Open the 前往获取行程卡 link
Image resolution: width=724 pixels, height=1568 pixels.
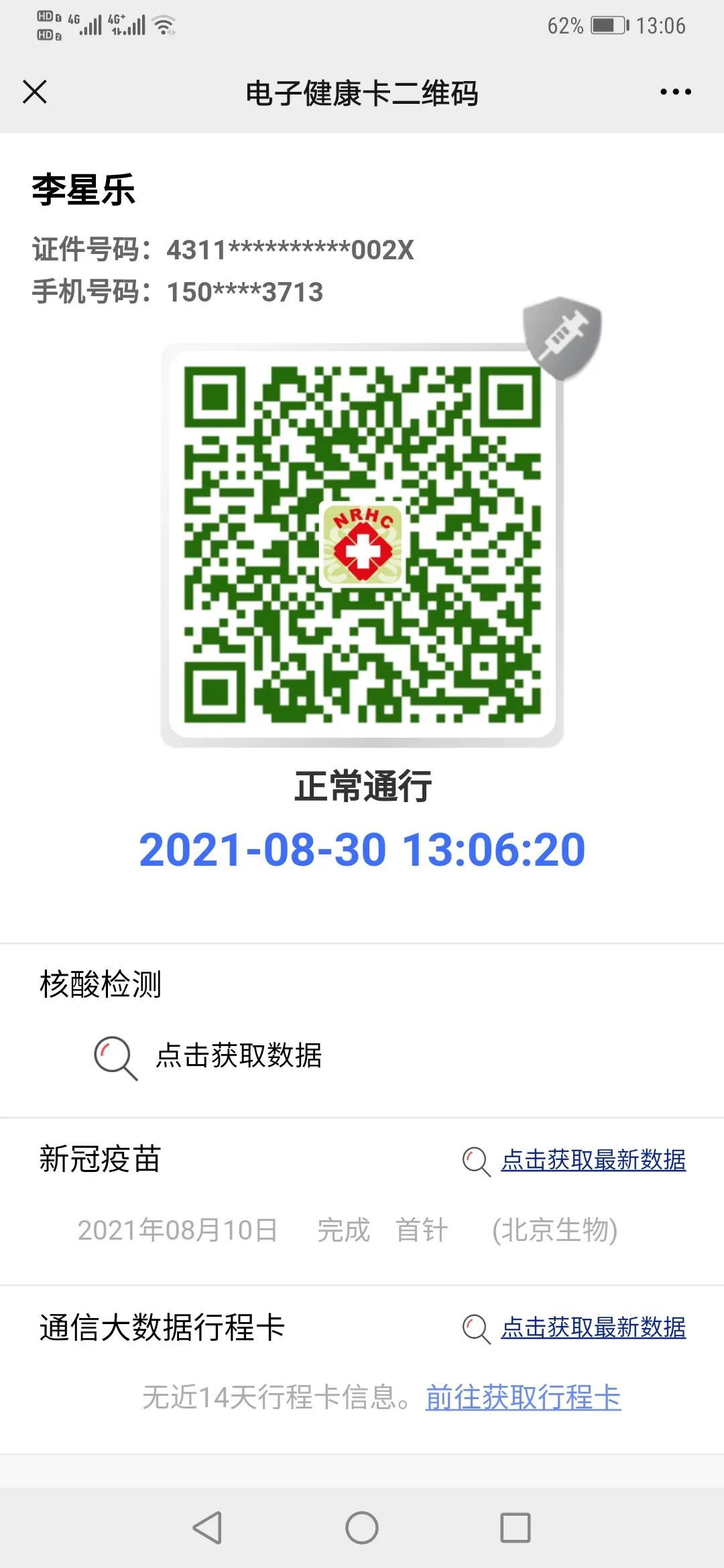pyautogui.click(x=524, y=1397)
